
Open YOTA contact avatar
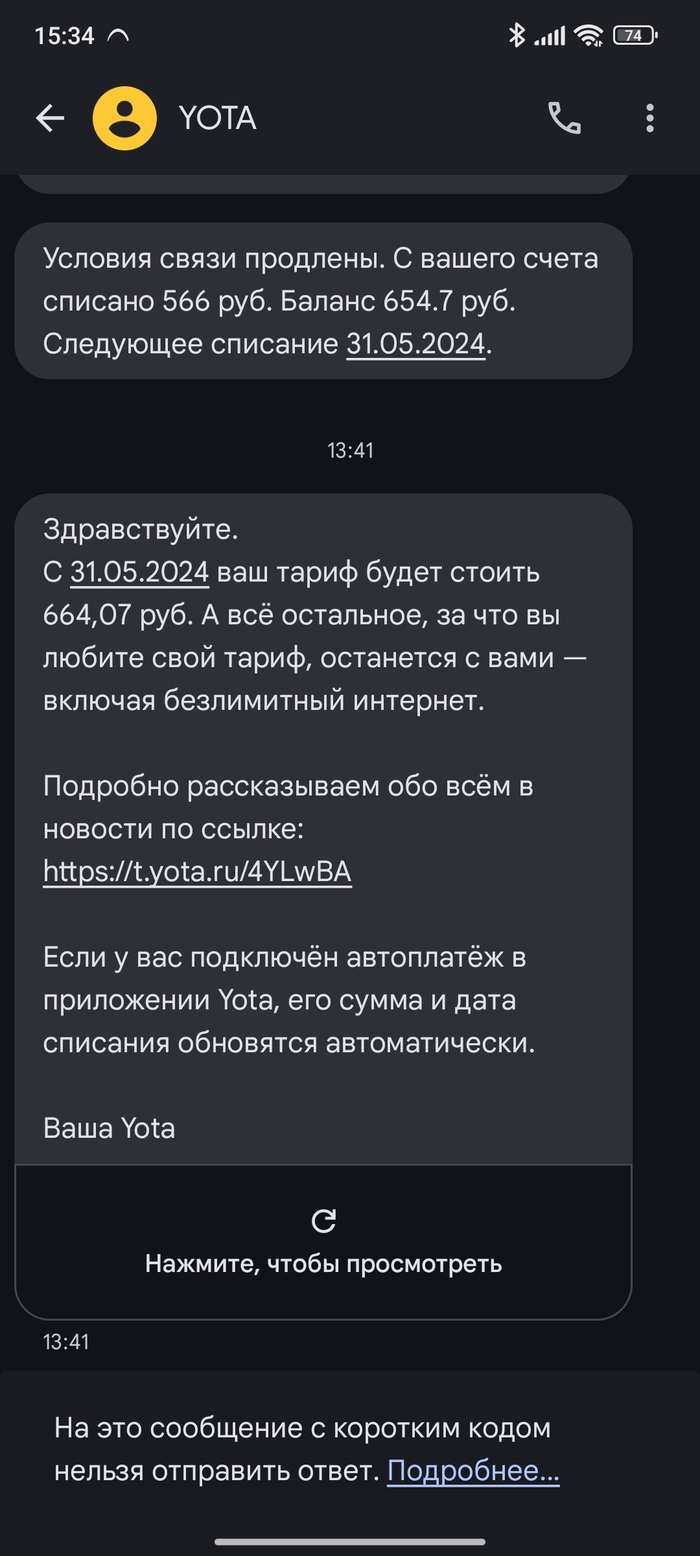[x=124, y=119]
